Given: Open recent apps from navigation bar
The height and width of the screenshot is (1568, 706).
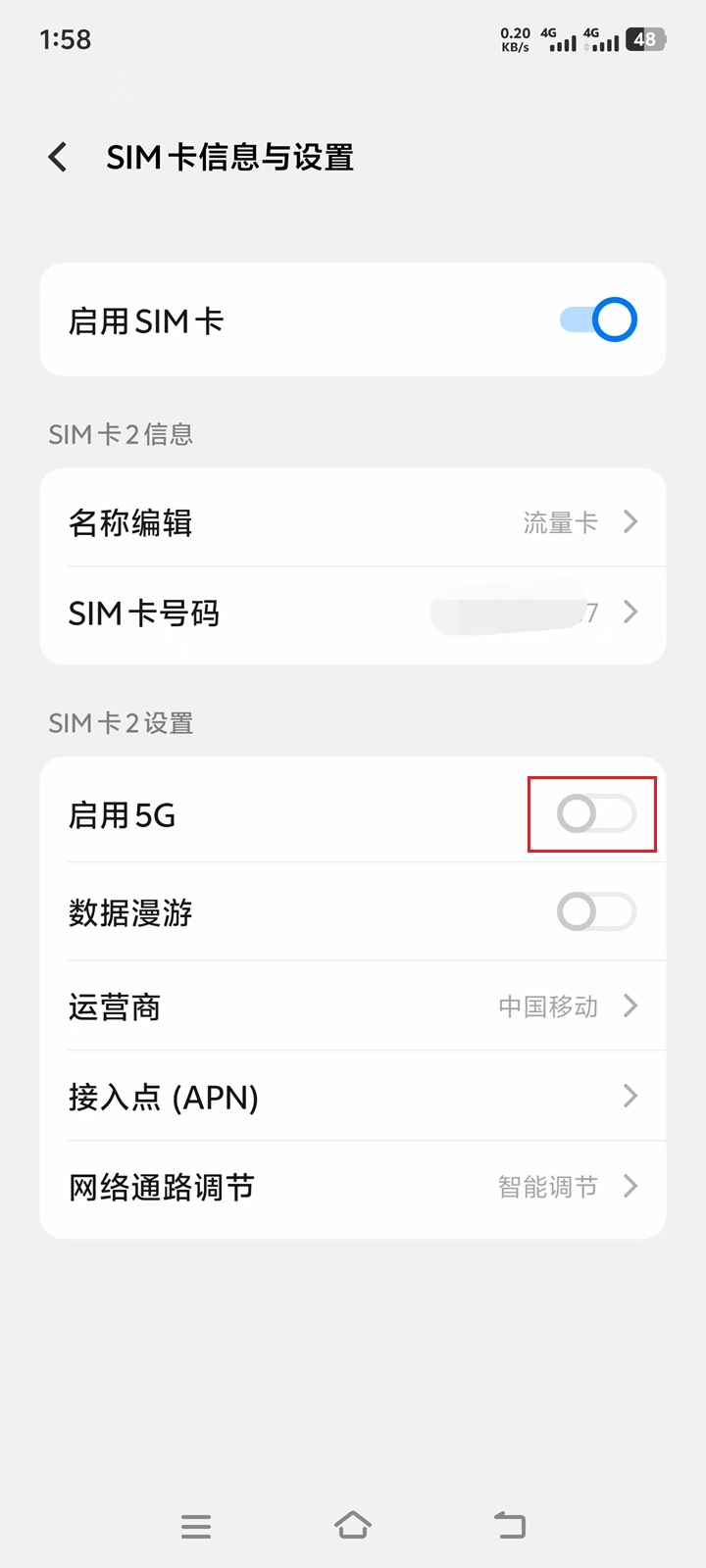Looking at the screenshot, I should 196,1526.
